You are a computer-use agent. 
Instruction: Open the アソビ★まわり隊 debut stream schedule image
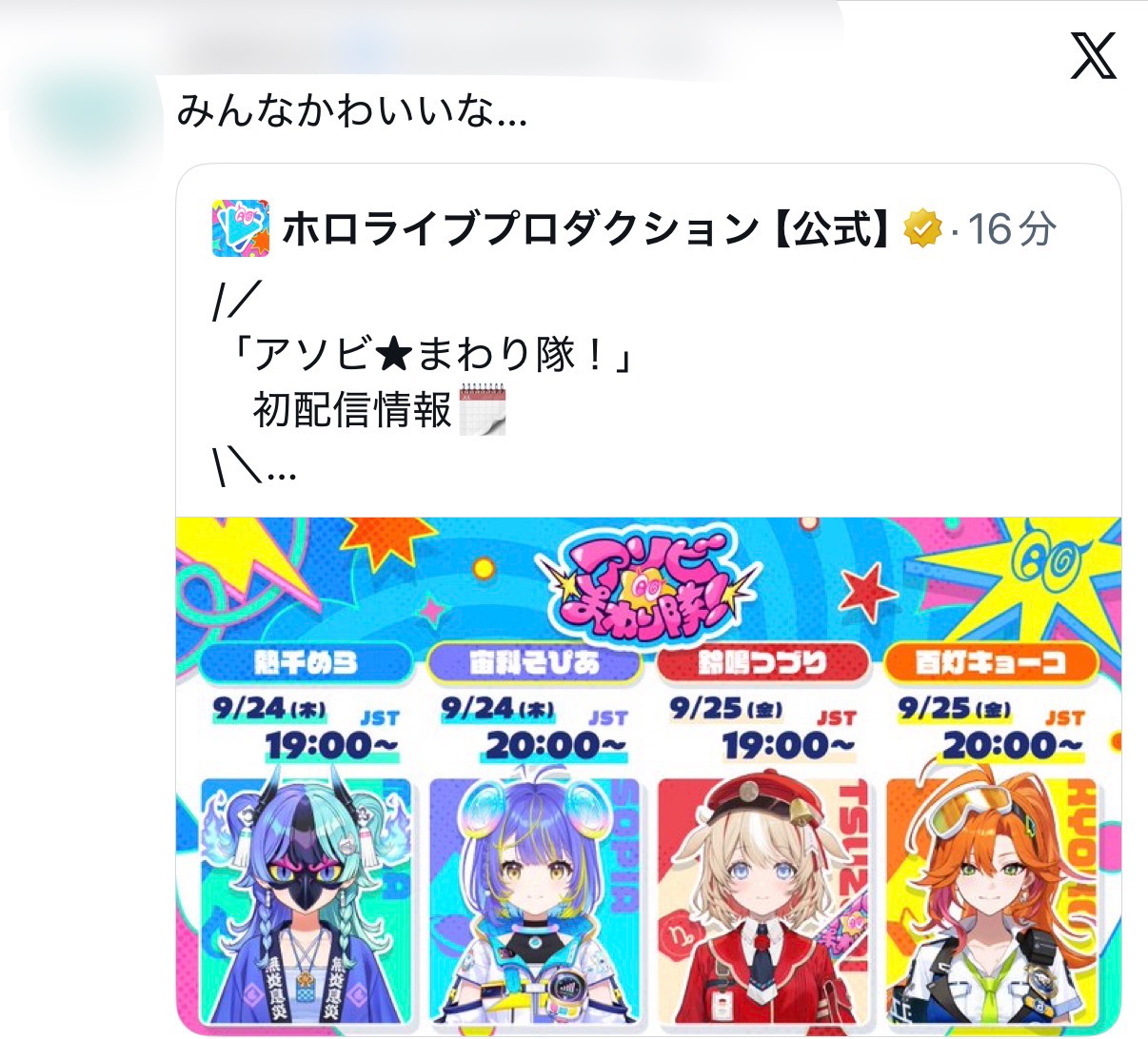pyautogui.click(x=648, y=775)
